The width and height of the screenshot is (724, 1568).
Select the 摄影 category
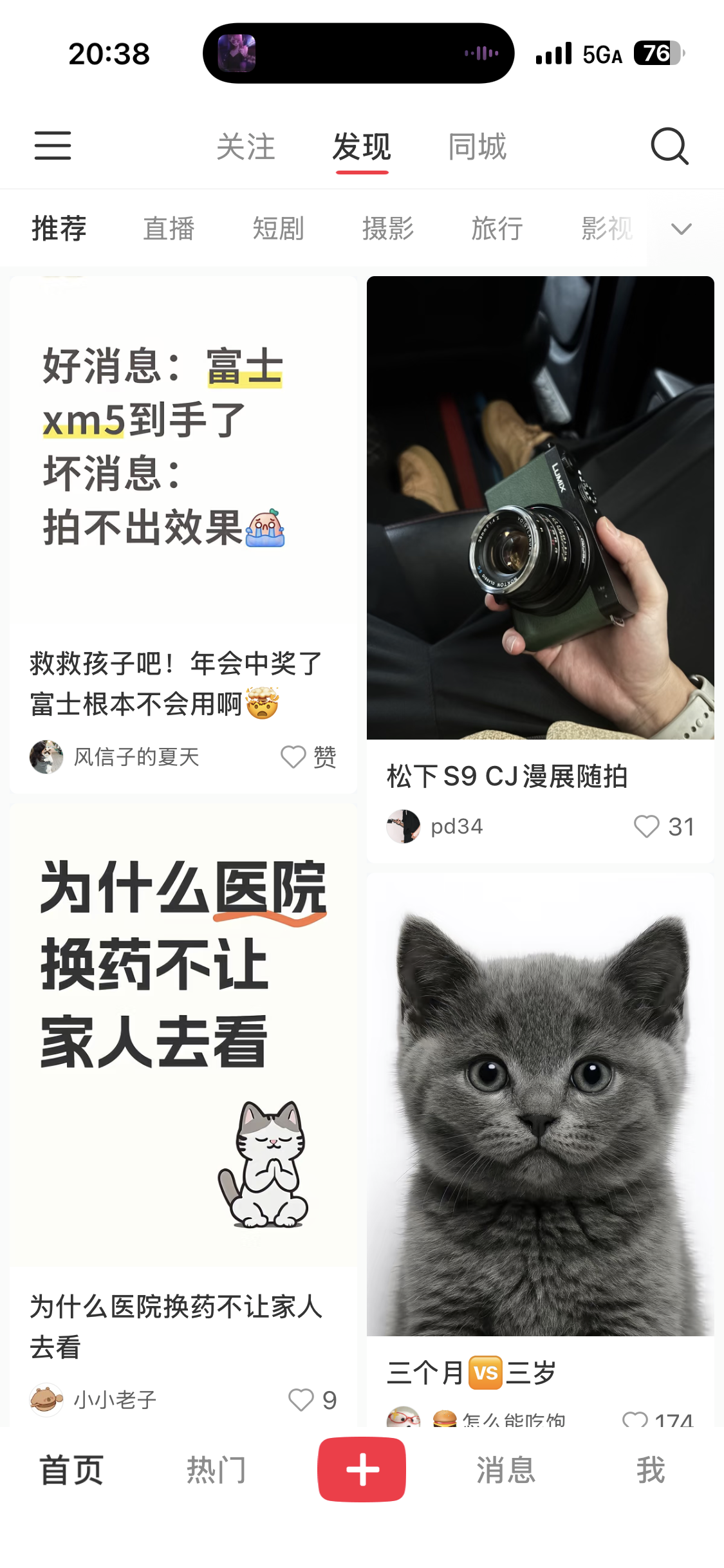387,229
